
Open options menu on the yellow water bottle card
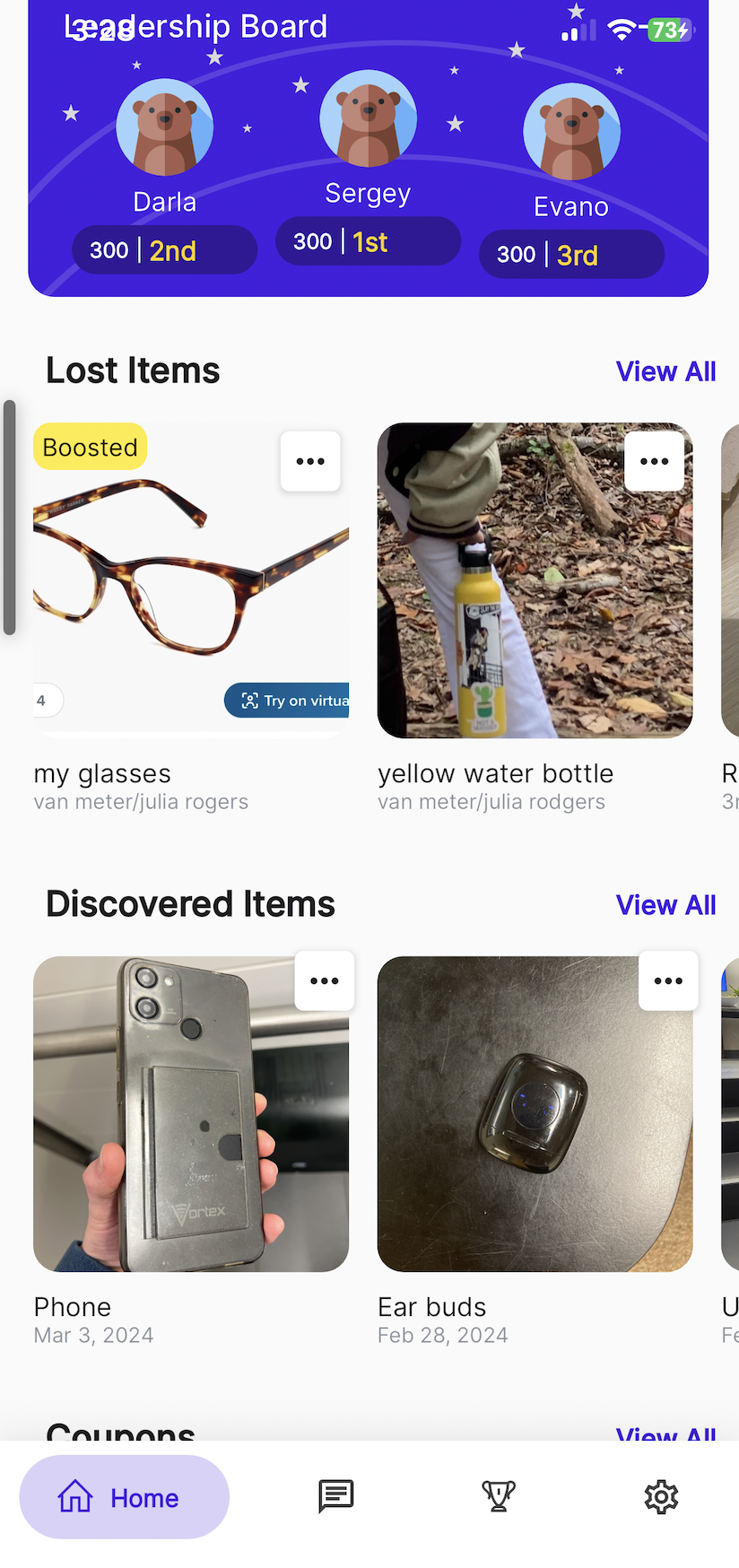[x=655, y=461]
